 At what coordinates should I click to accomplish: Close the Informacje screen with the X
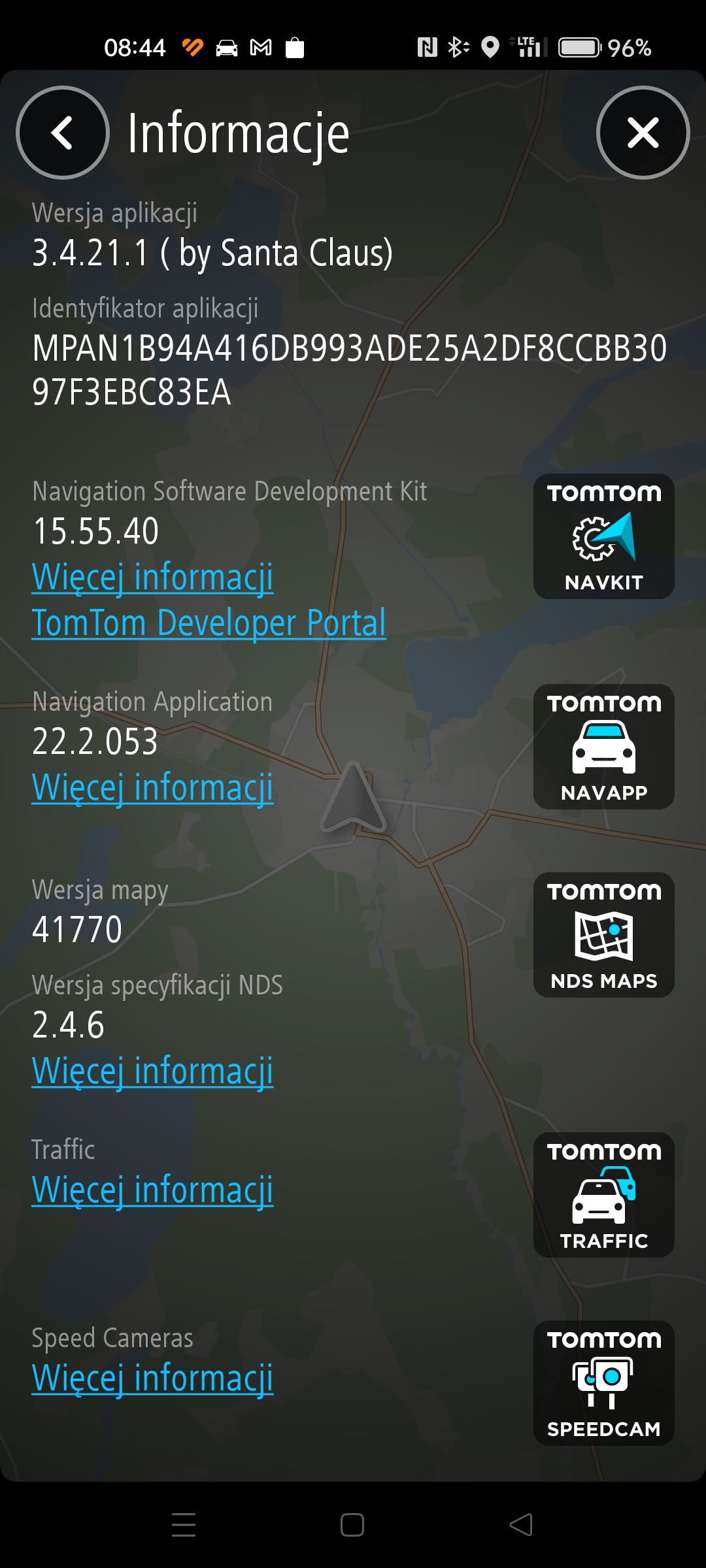tap(643, 133)
